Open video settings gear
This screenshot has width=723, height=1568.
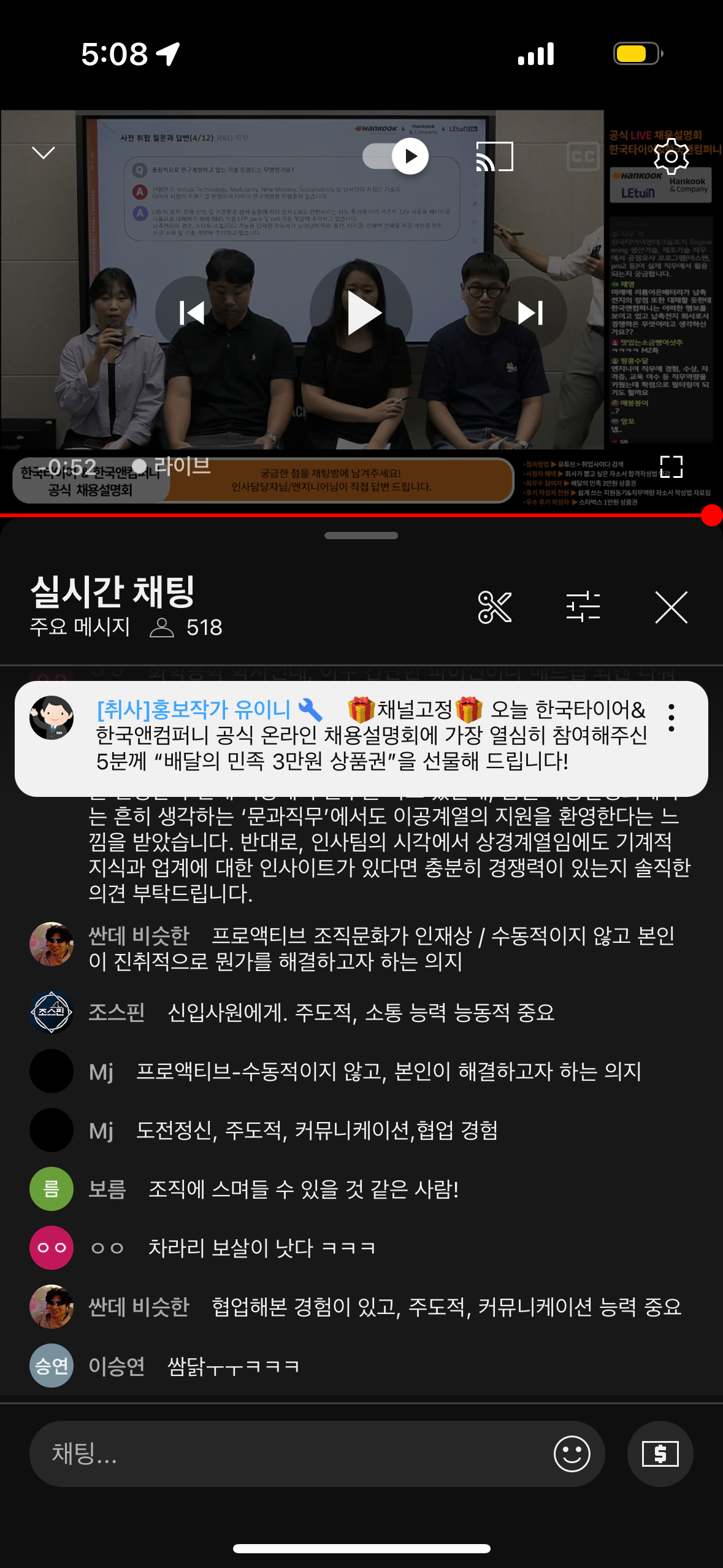coord(671,156)
